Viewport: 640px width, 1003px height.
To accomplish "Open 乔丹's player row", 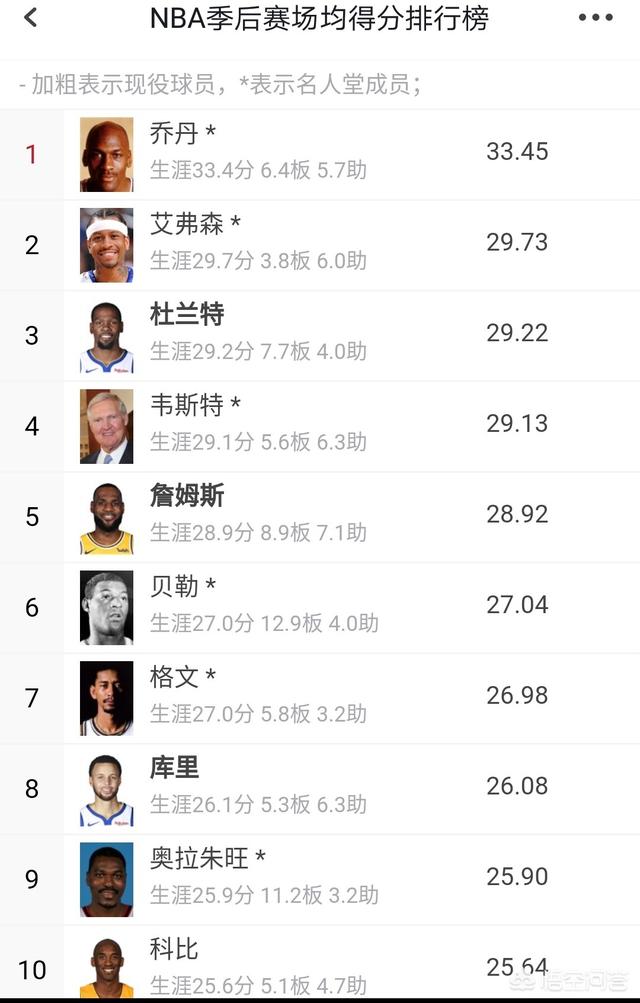I will (x=320, y=153).
